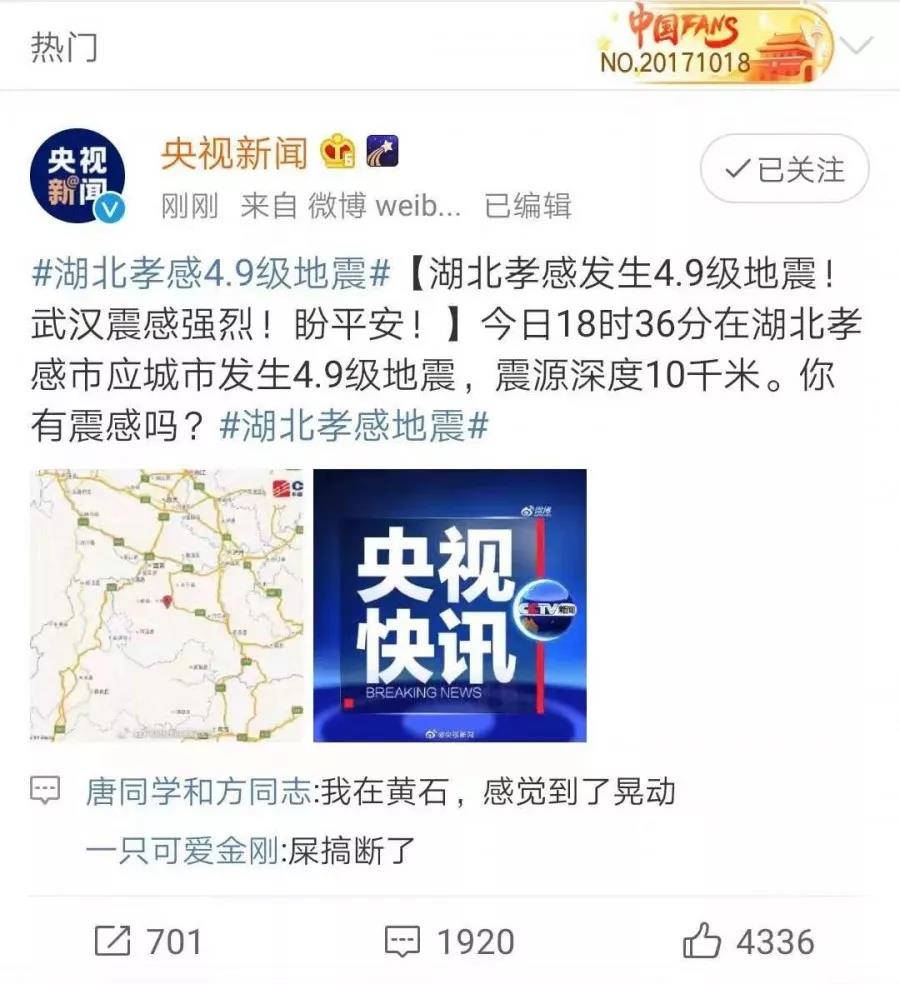The width and height of the screenshot is (900, 984).
Task: Repost this post with 701 shares
Action: [148, 941]
